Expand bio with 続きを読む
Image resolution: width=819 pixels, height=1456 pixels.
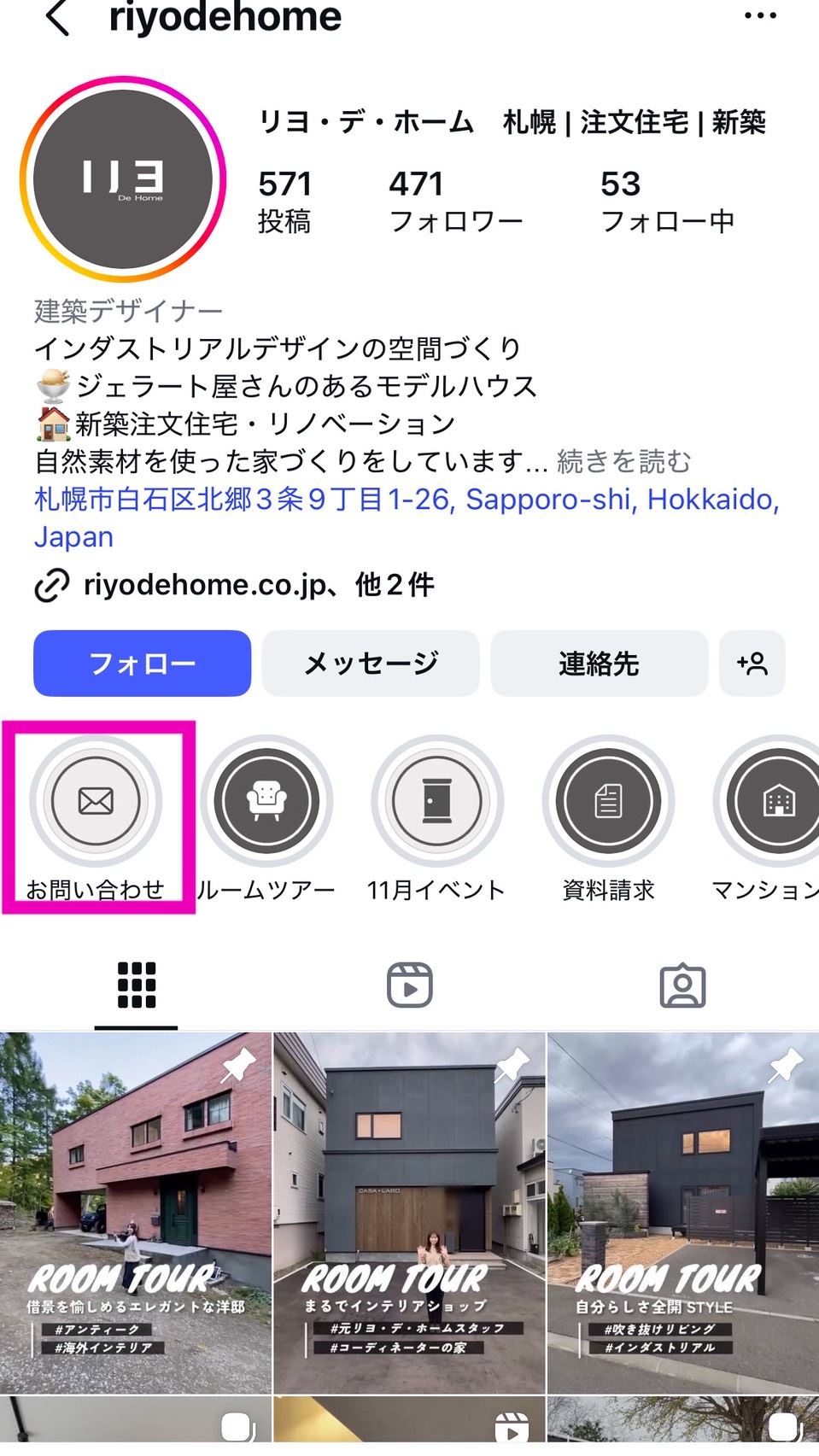point(624,462)
